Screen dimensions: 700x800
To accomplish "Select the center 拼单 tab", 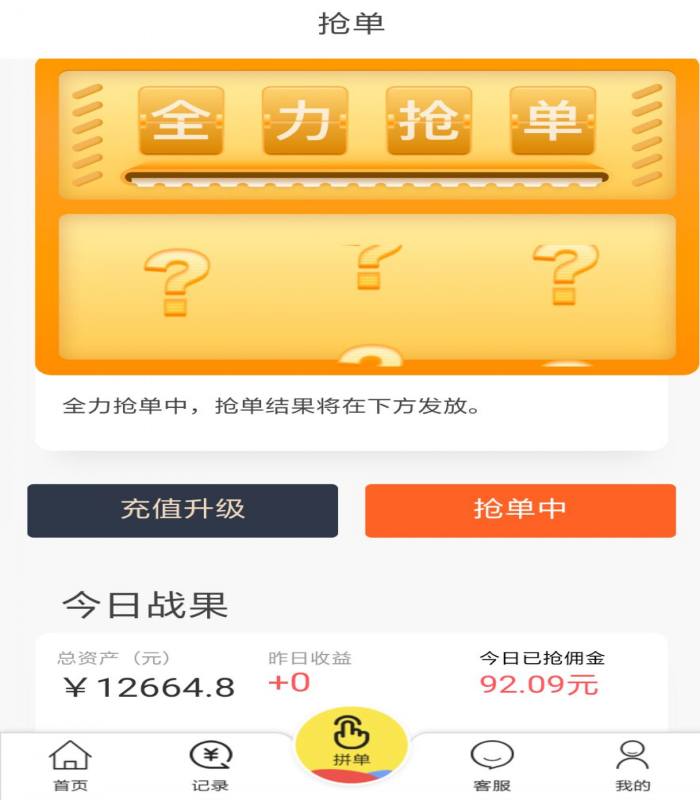I will click(351, 746).
